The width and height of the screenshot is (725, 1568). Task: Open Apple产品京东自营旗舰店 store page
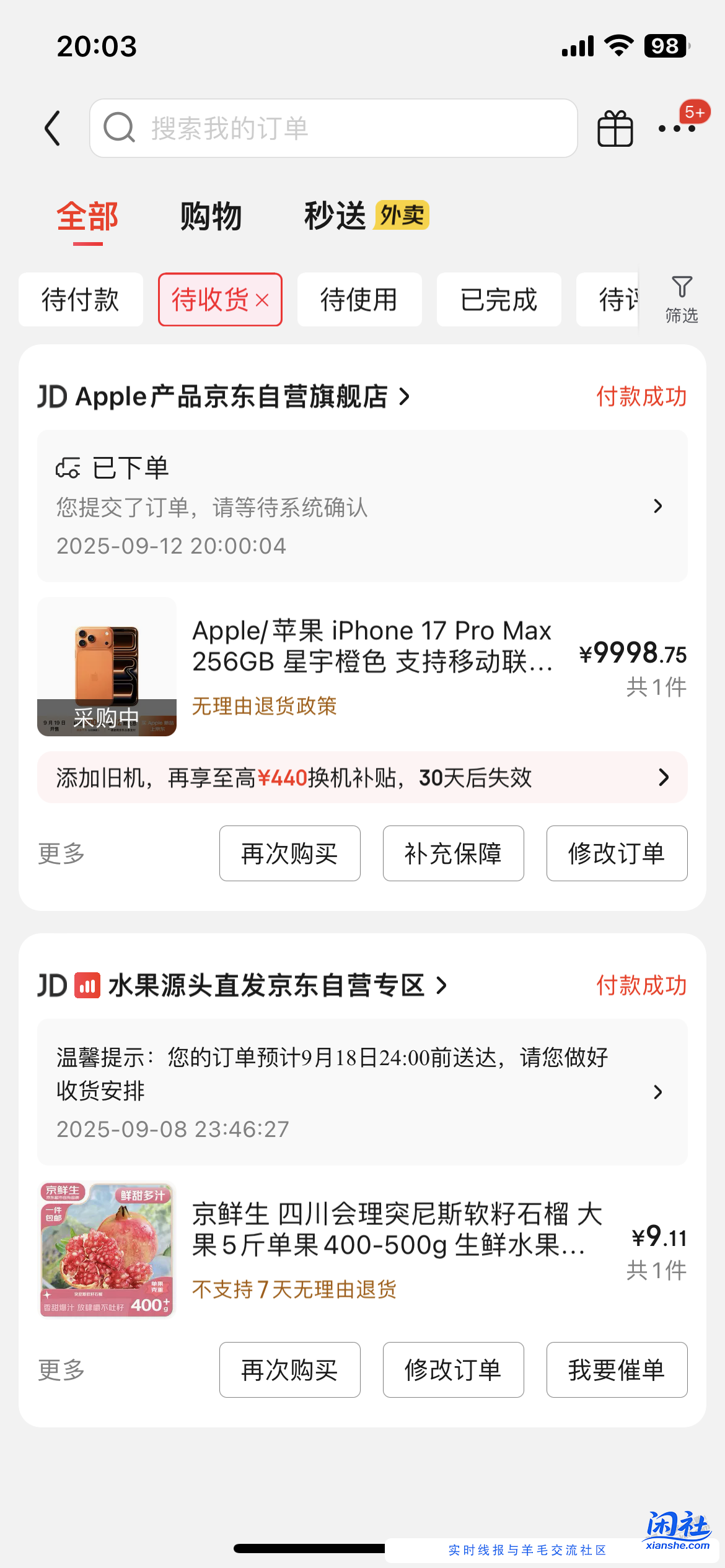click(x=235, y=397)
